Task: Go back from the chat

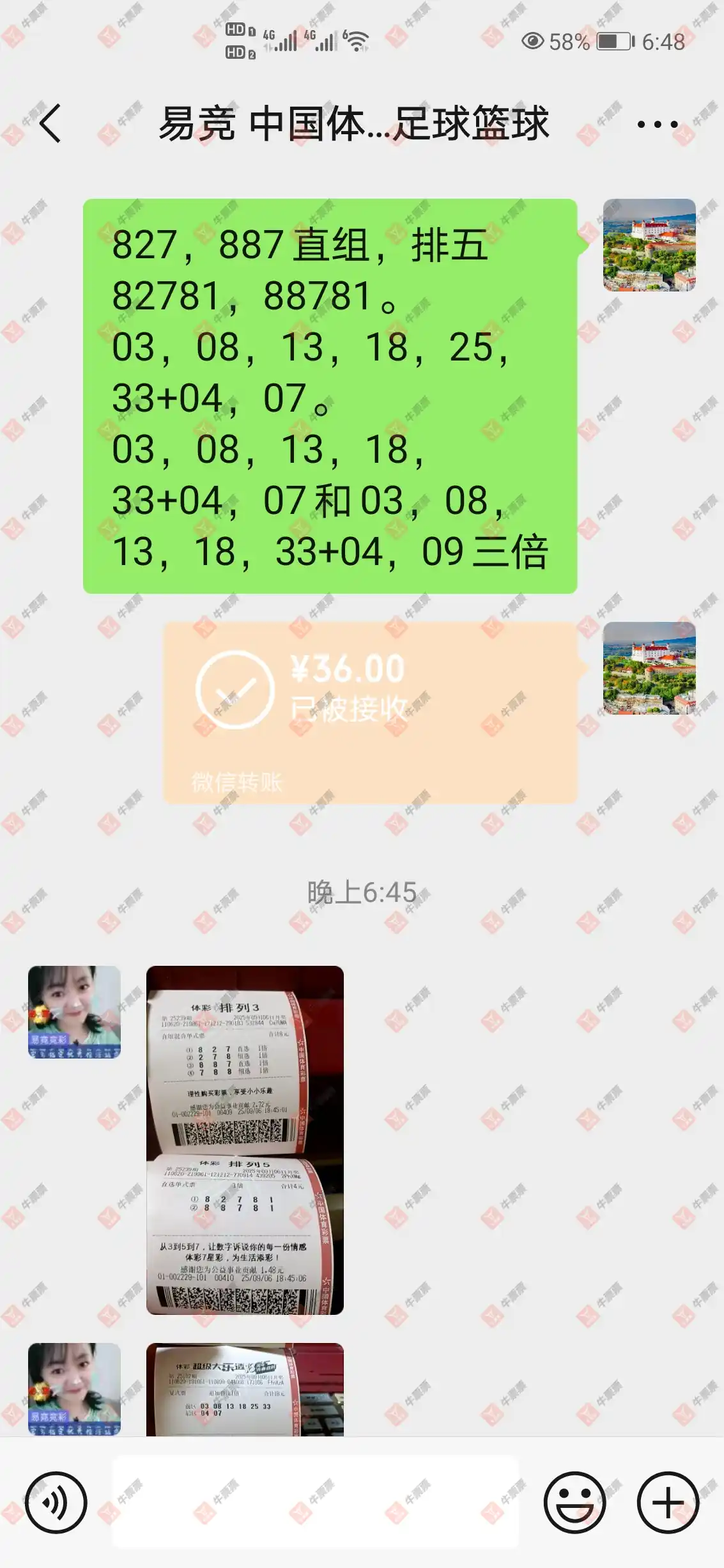Action: tap(50, 123)
